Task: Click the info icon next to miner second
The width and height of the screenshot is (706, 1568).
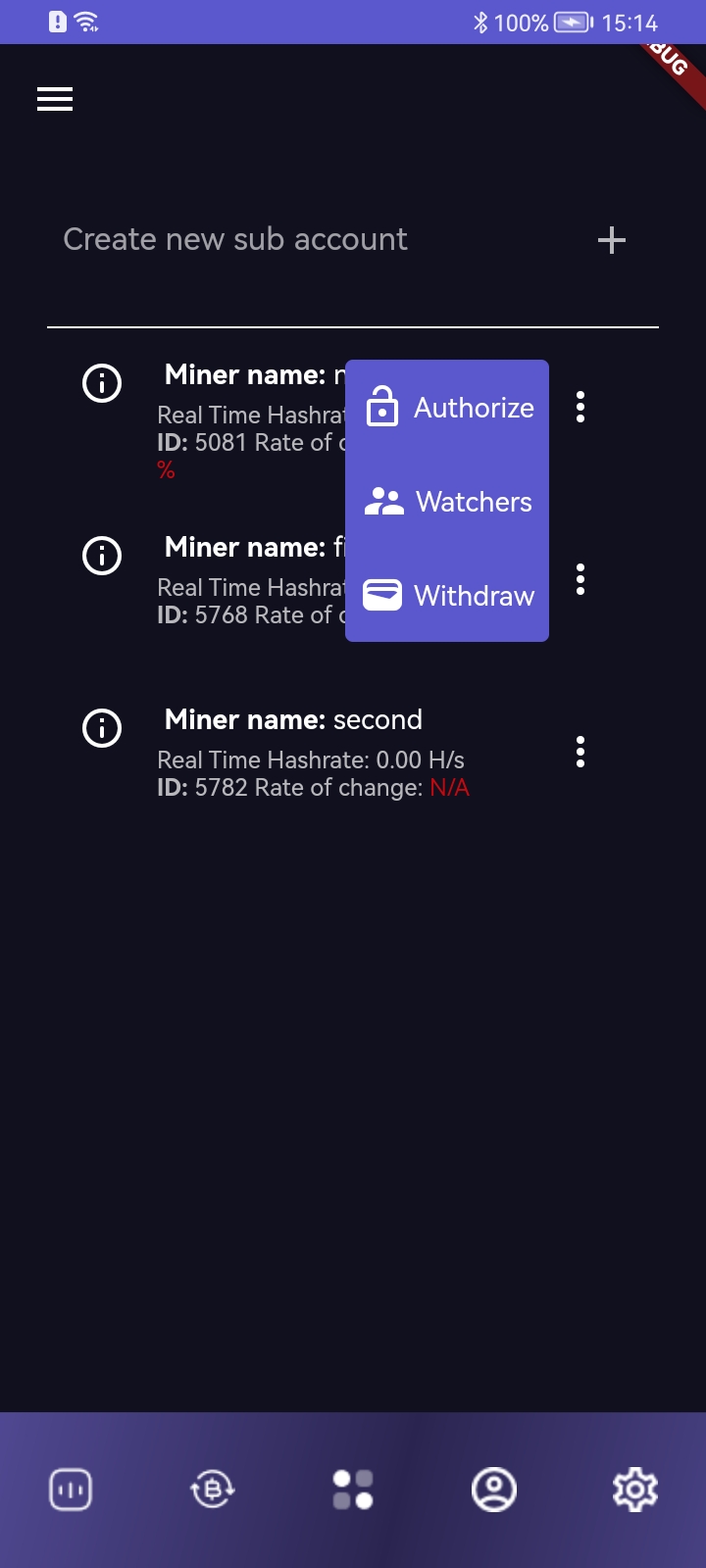Action: [x=102, y=728]
